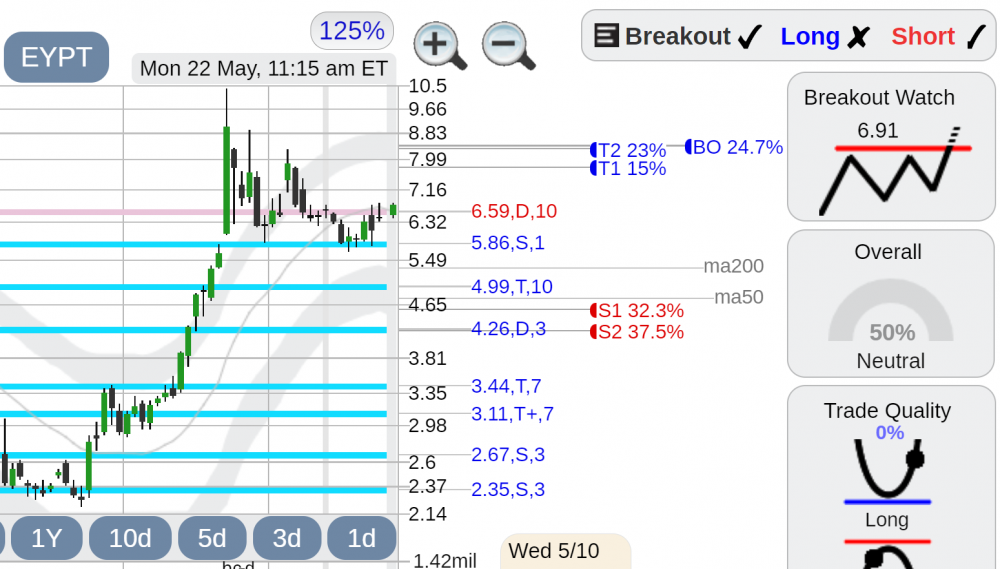This screenshot has height=569, width=1000.
Task: Switch chart to 10d range
Action: [130, 539]
